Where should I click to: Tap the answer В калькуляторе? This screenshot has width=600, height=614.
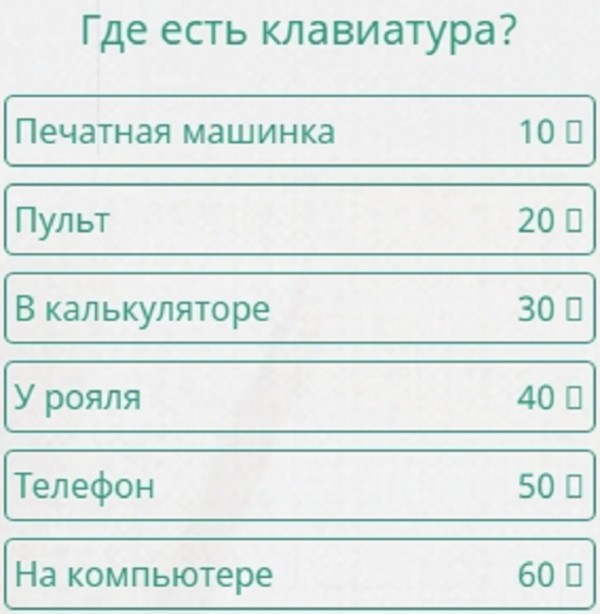(298, 309)
